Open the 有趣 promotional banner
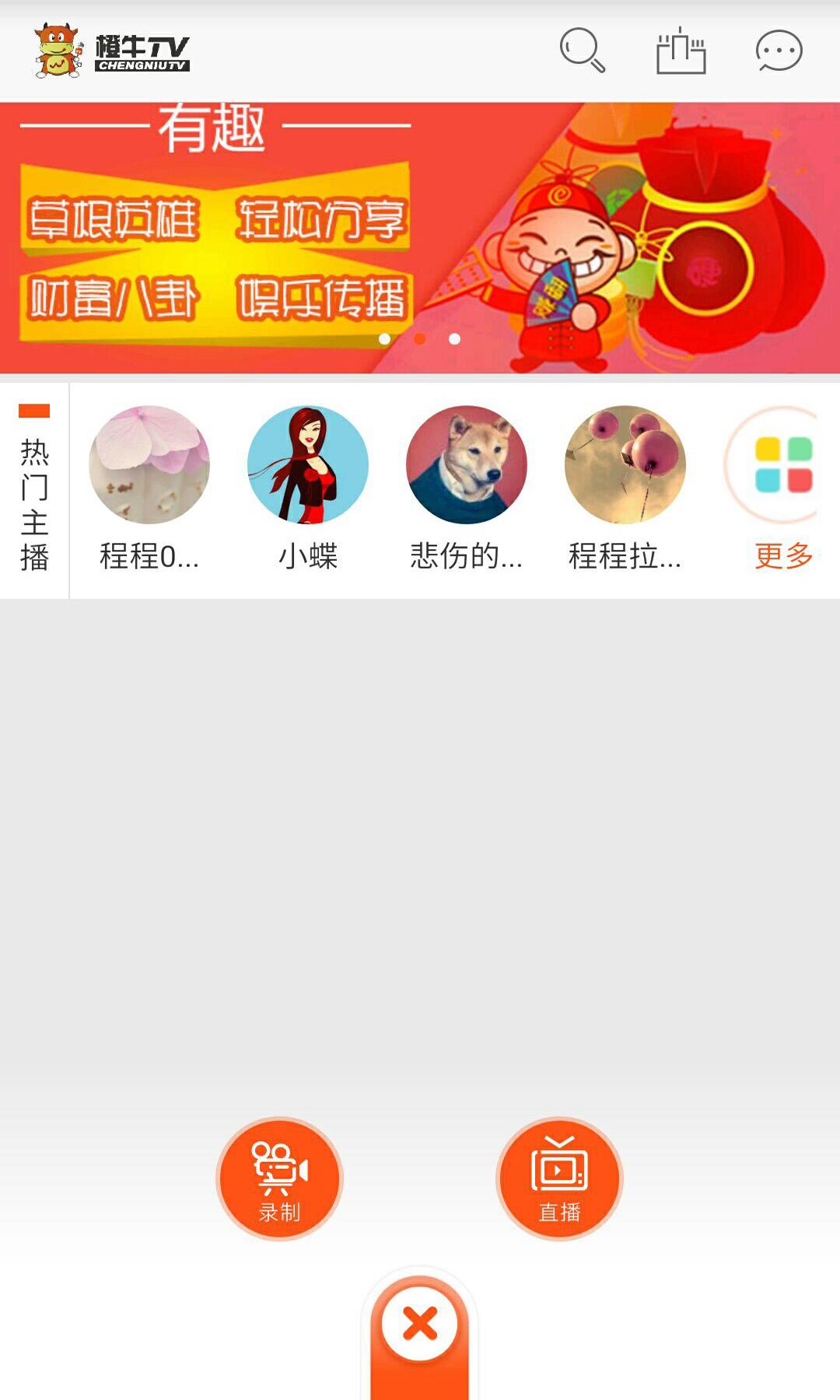Image resolution: width=840 pixels, height=1400 pixels. click(420, 238)
